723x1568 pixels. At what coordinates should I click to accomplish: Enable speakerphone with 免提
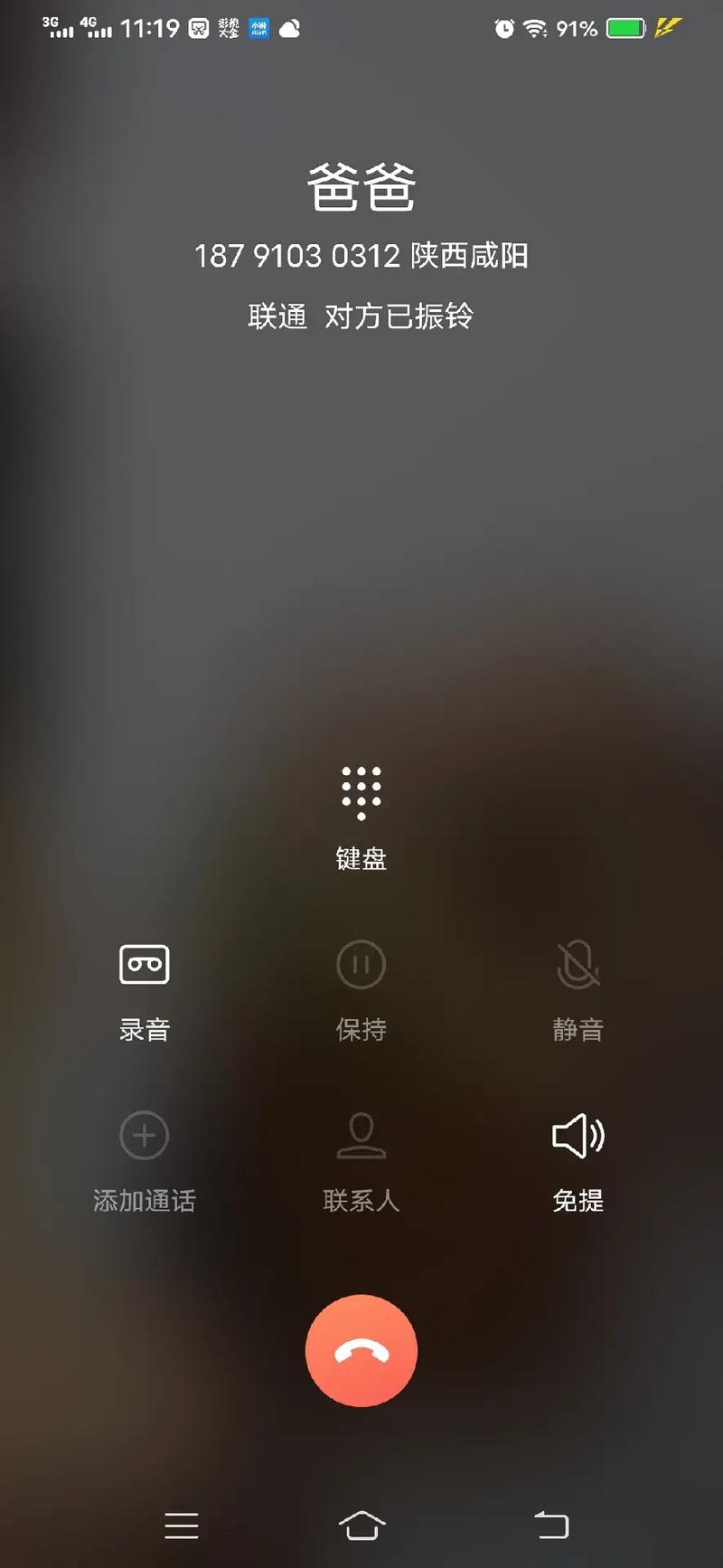pos(578,1162)
